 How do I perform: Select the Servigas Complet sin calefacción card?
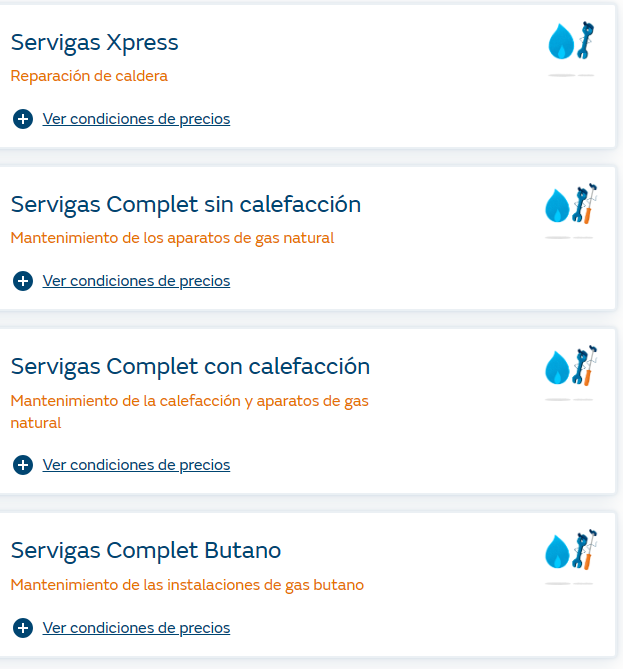186,205
